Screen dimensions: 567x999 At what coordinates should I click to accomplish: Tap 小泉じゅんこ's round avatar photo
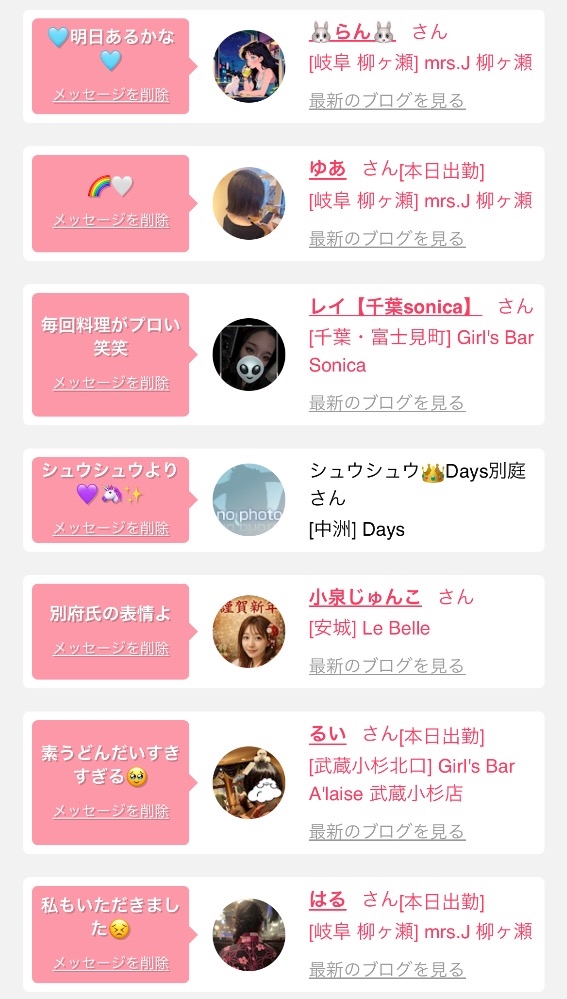(x=249, y=631)
